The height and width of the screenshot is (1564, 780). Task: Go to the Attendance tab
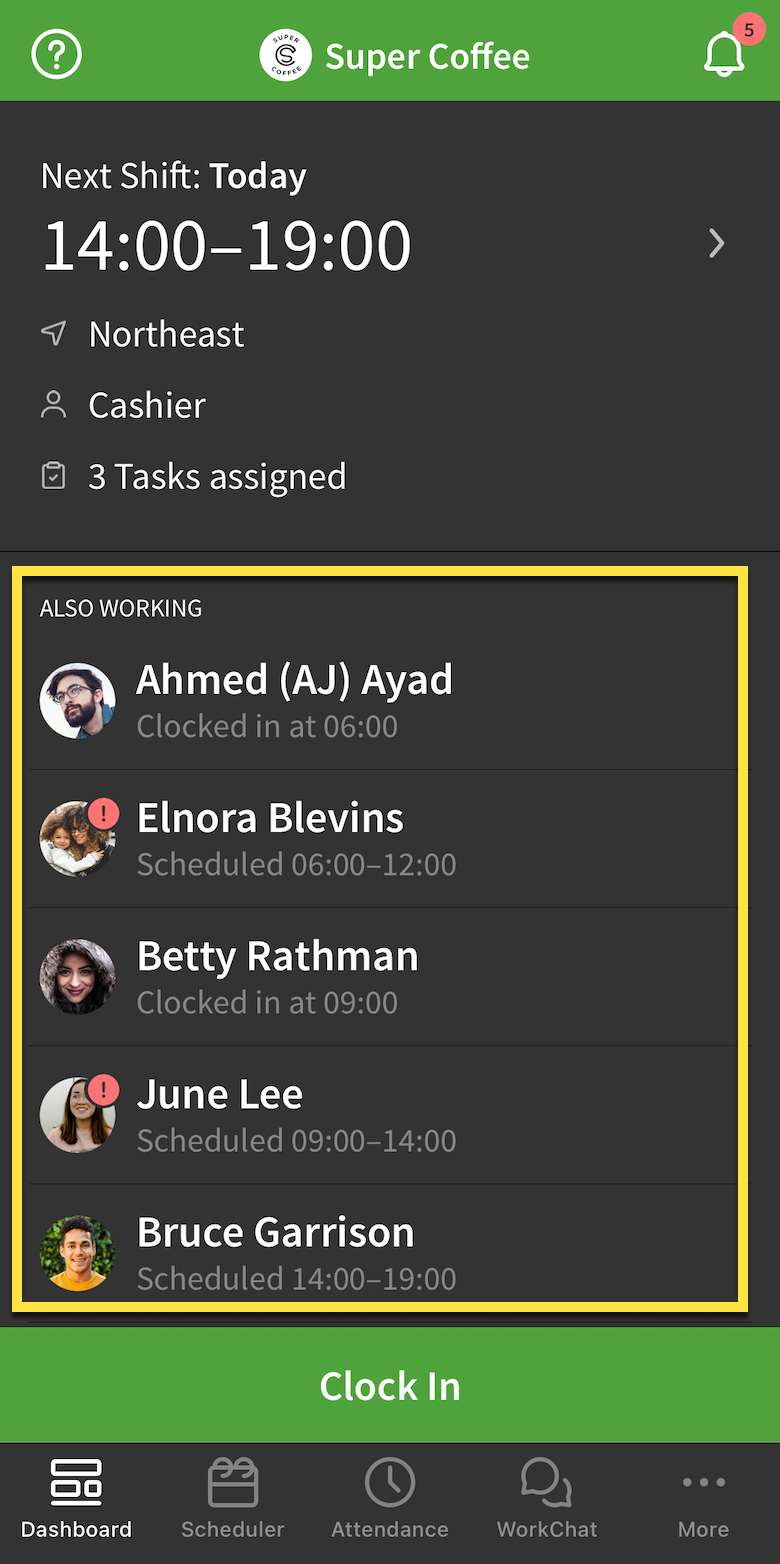(x=390, y=1498)
